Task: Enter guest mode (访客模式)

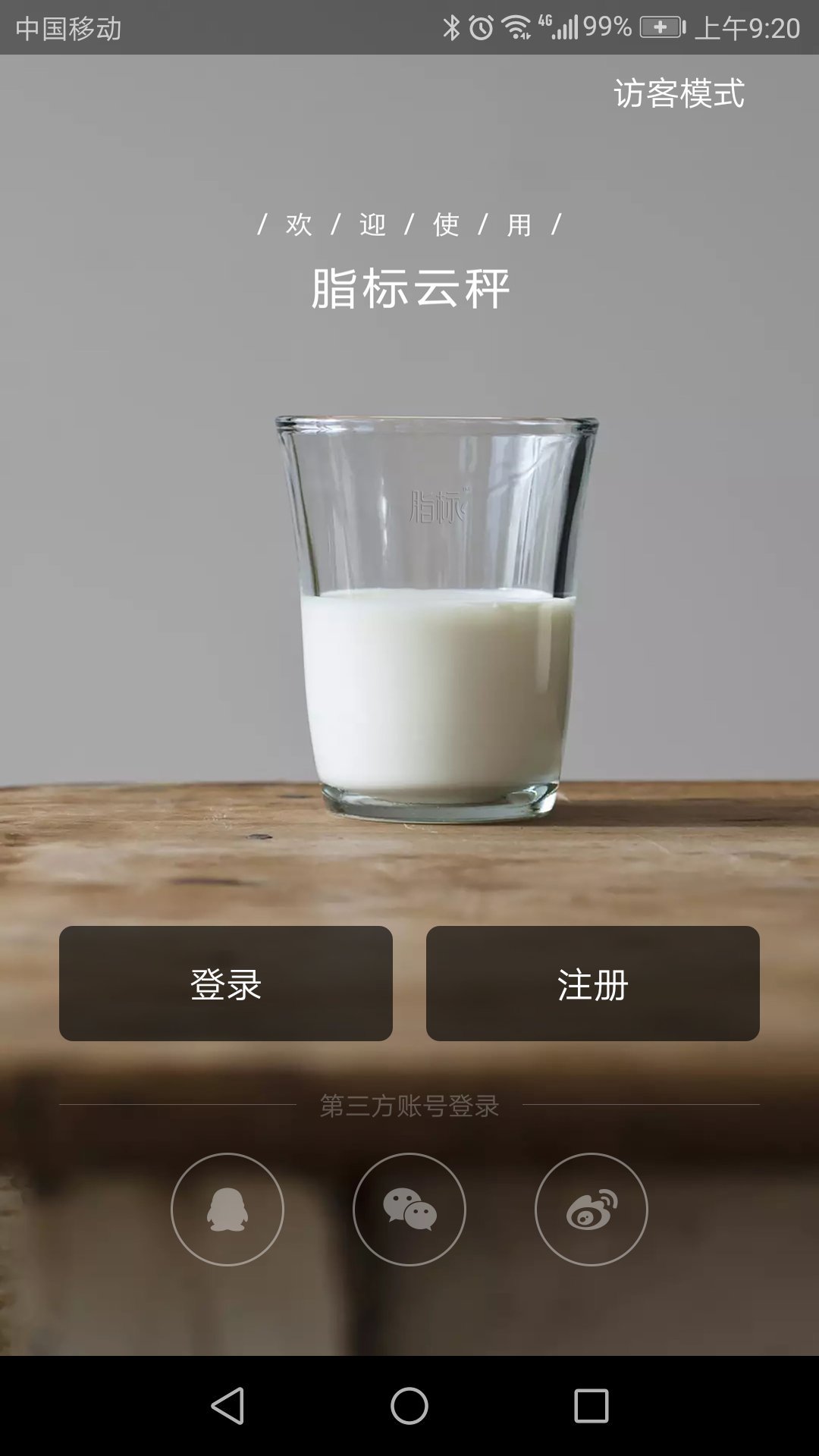Action: [x=679, y=94]
